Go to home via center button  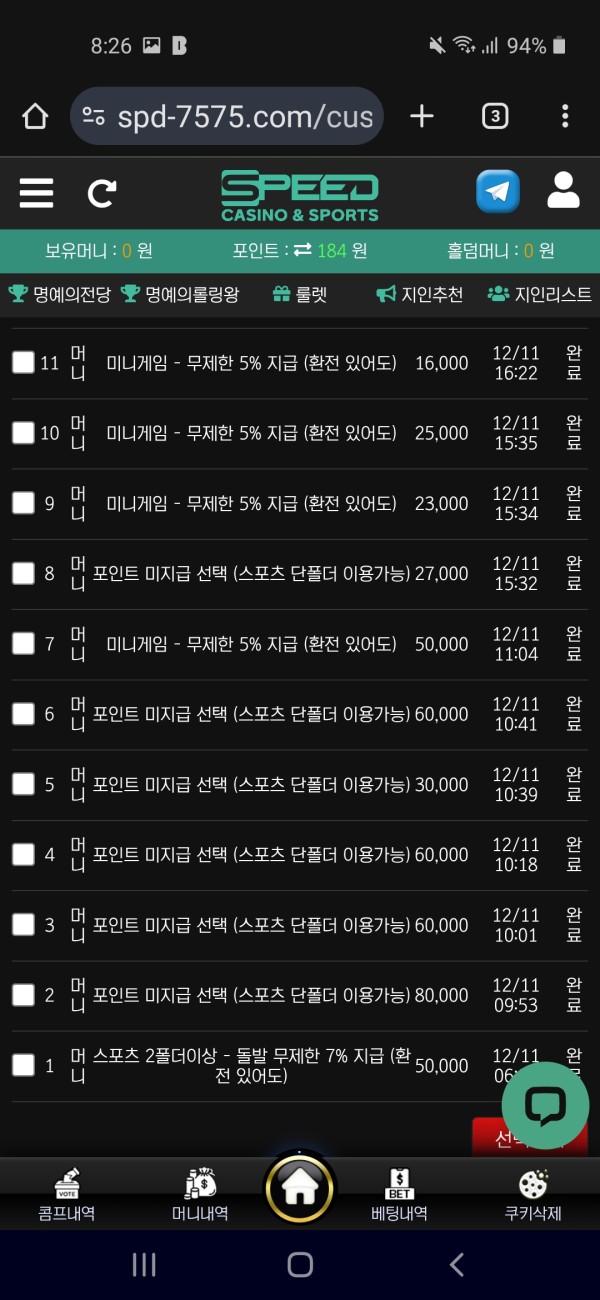(300, 1188)
